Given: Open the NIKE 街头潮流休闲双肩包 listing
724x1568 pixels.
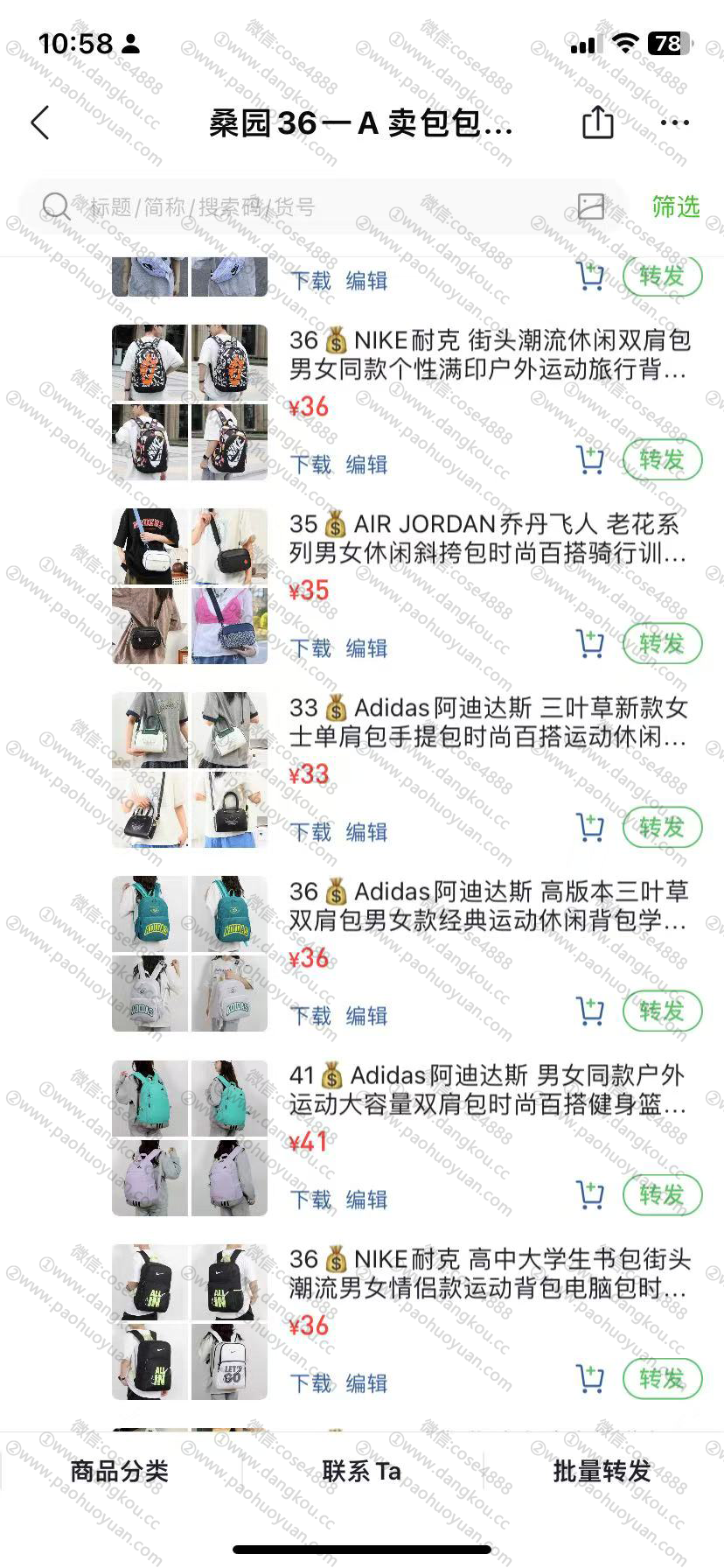Looking at the screenshot, I should tap(490, 354).
